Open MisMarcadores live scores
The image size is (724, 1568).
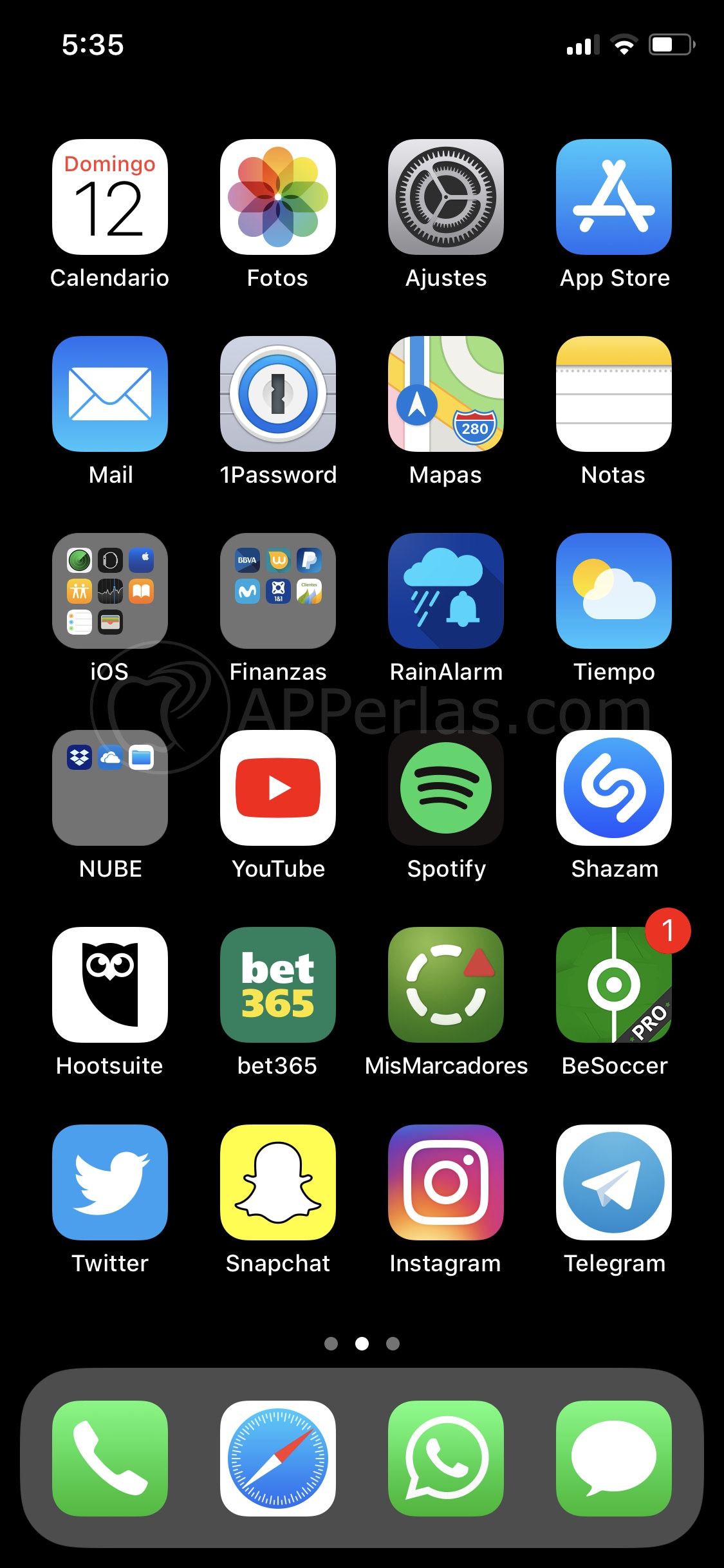tap(446, 985)
